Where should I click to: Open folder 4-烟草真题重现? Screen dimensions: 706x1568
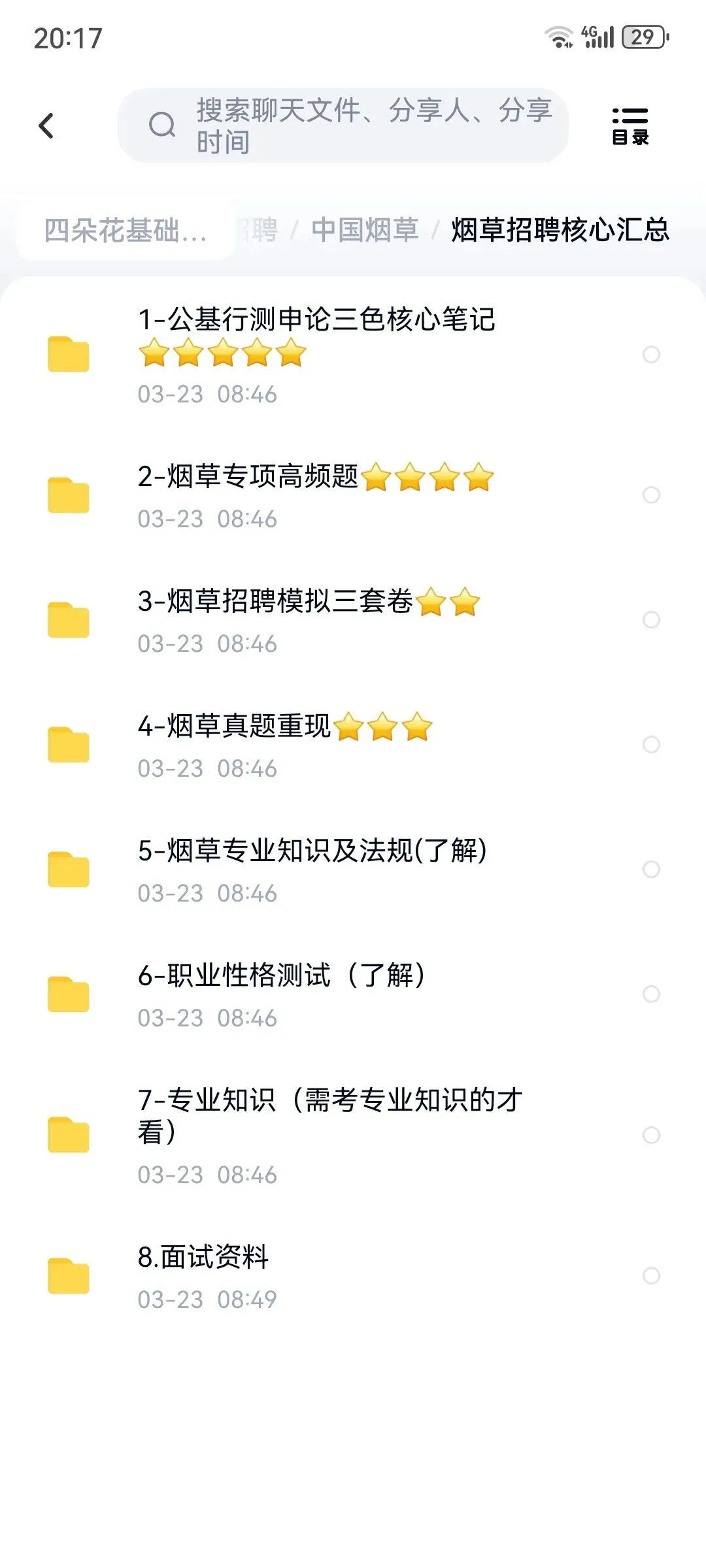point(353,745)
